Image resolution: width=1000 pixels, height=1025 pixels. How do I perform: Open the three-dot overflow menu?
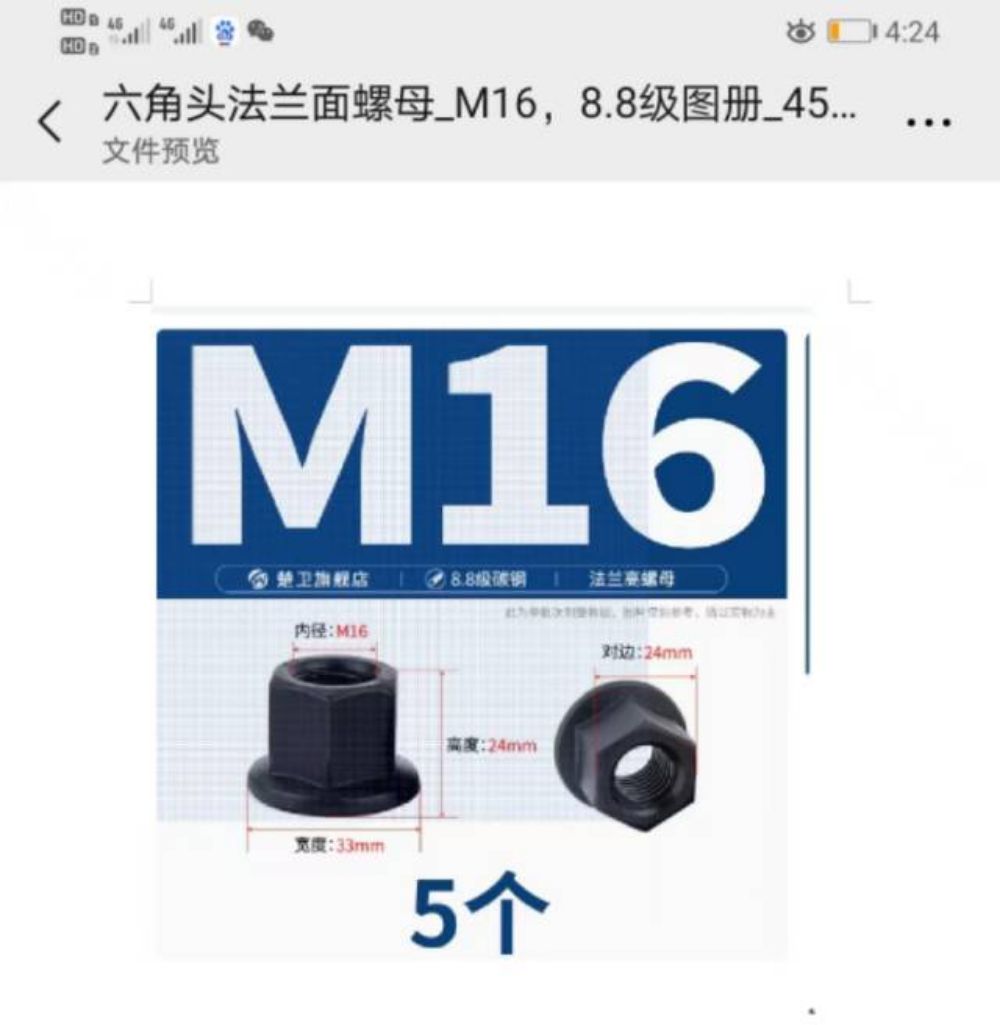(928, 123)
